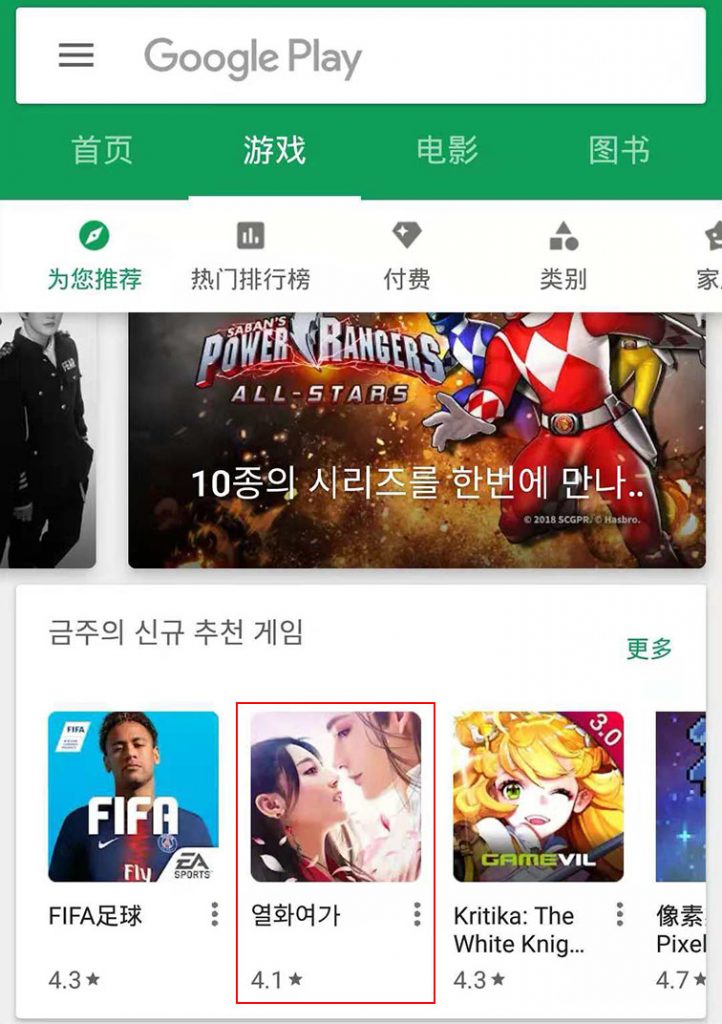This screenshot has width=722, height=1024.
Task: Open the hamburger drawer menu
Action: (76, 56)
